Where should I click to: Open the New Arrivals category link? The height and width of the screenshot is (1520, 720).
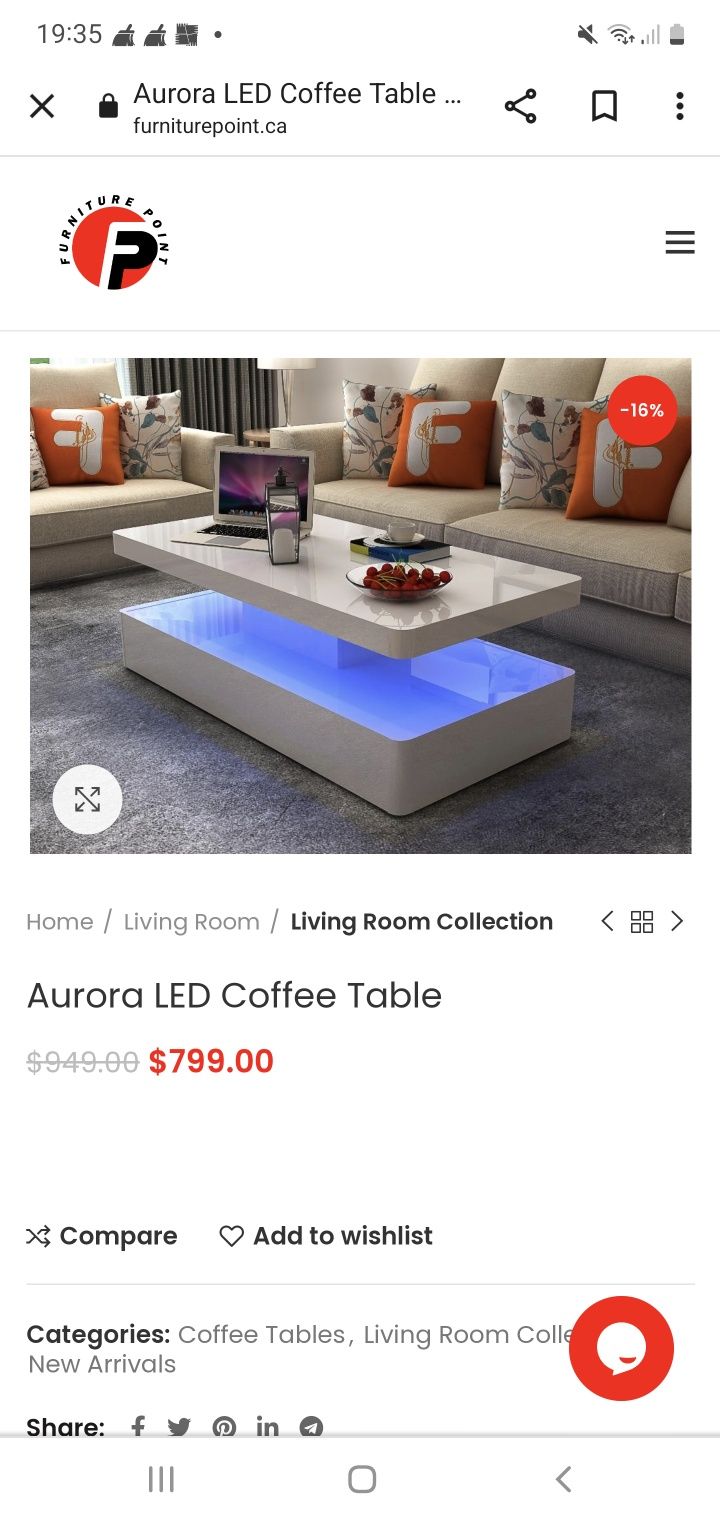click(102, 1364)
